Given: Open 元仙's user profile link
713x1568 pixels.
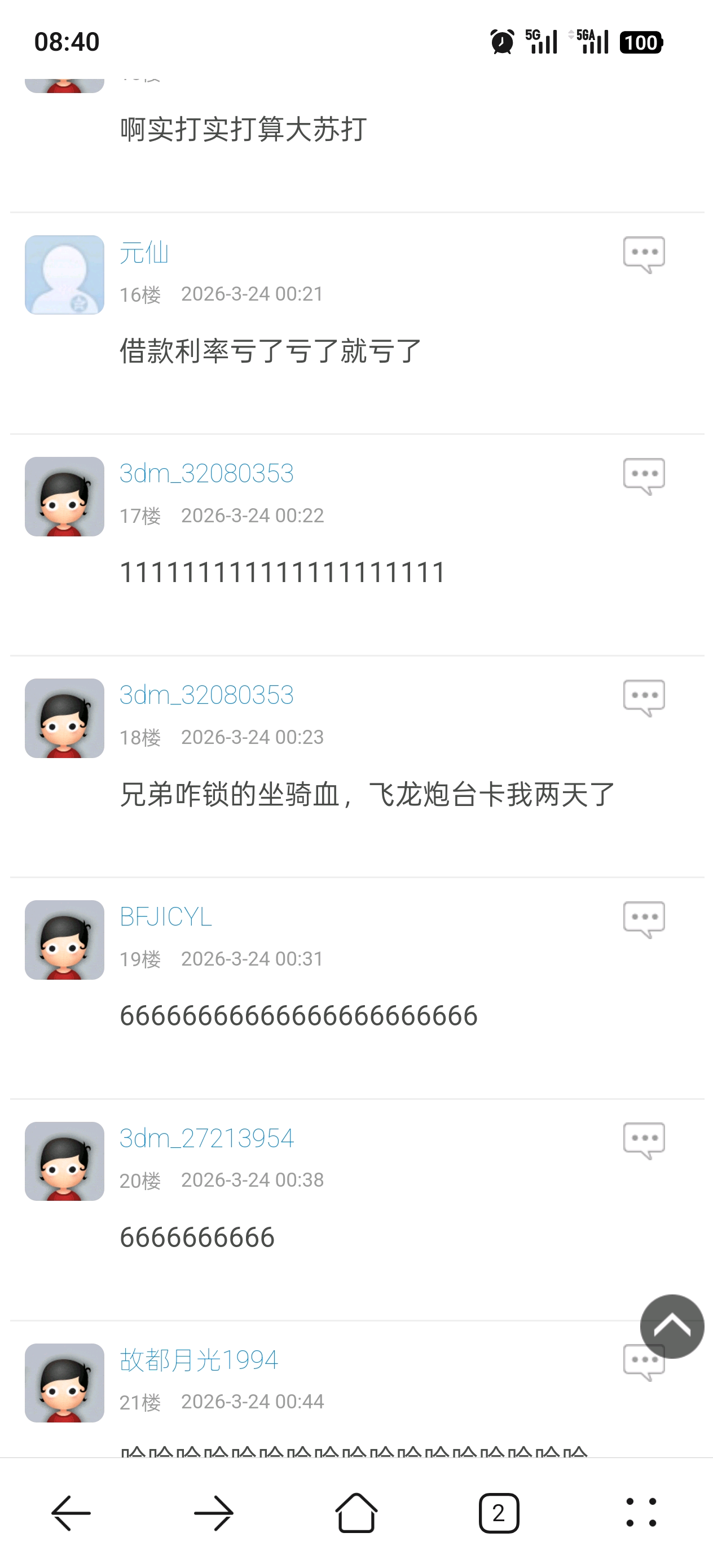Looking at the screenshot, I should coord(144,253).
